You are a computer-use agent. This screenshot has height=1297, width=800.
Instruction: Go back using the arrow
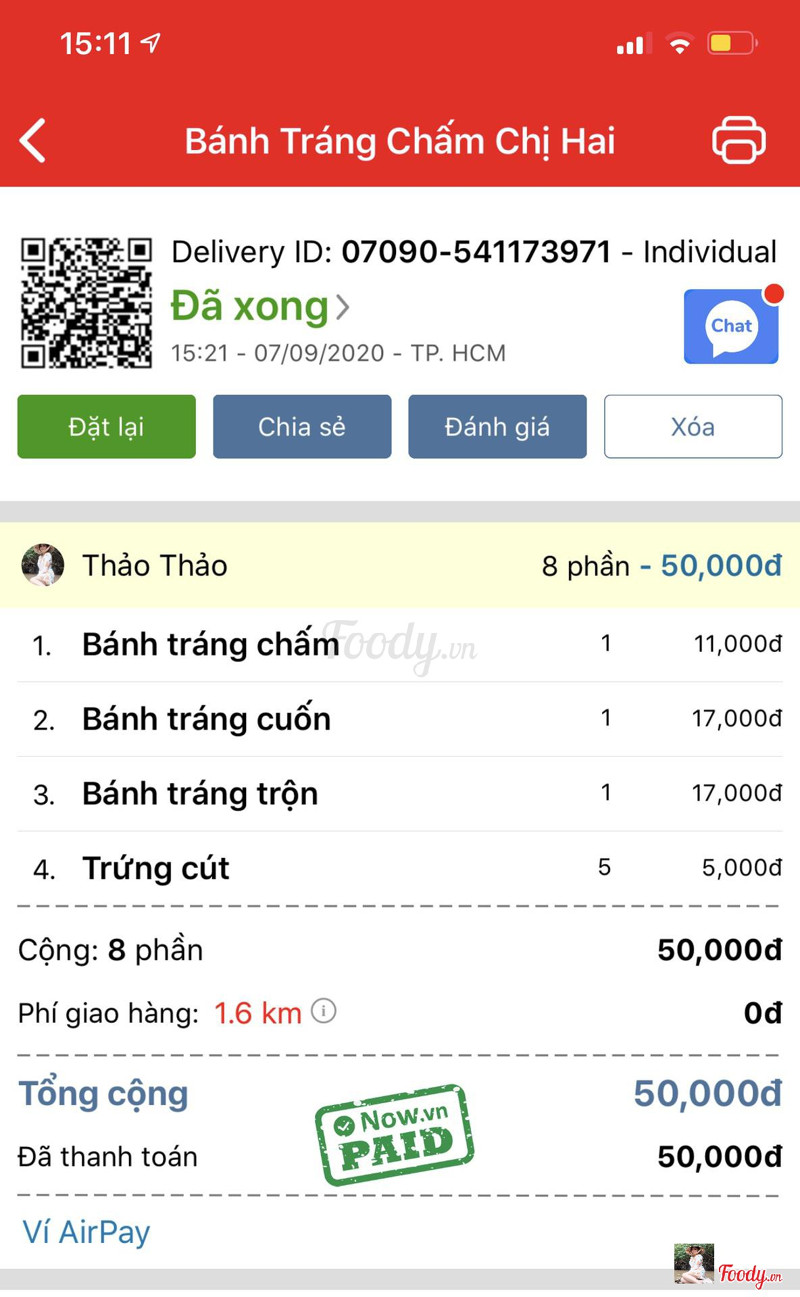point(33,140)
